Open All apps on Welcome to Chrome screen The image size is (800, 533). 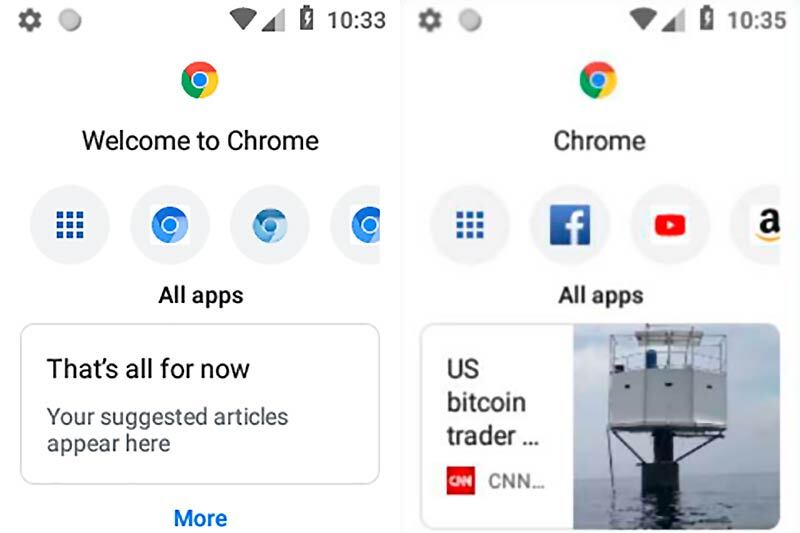[70, 225]
